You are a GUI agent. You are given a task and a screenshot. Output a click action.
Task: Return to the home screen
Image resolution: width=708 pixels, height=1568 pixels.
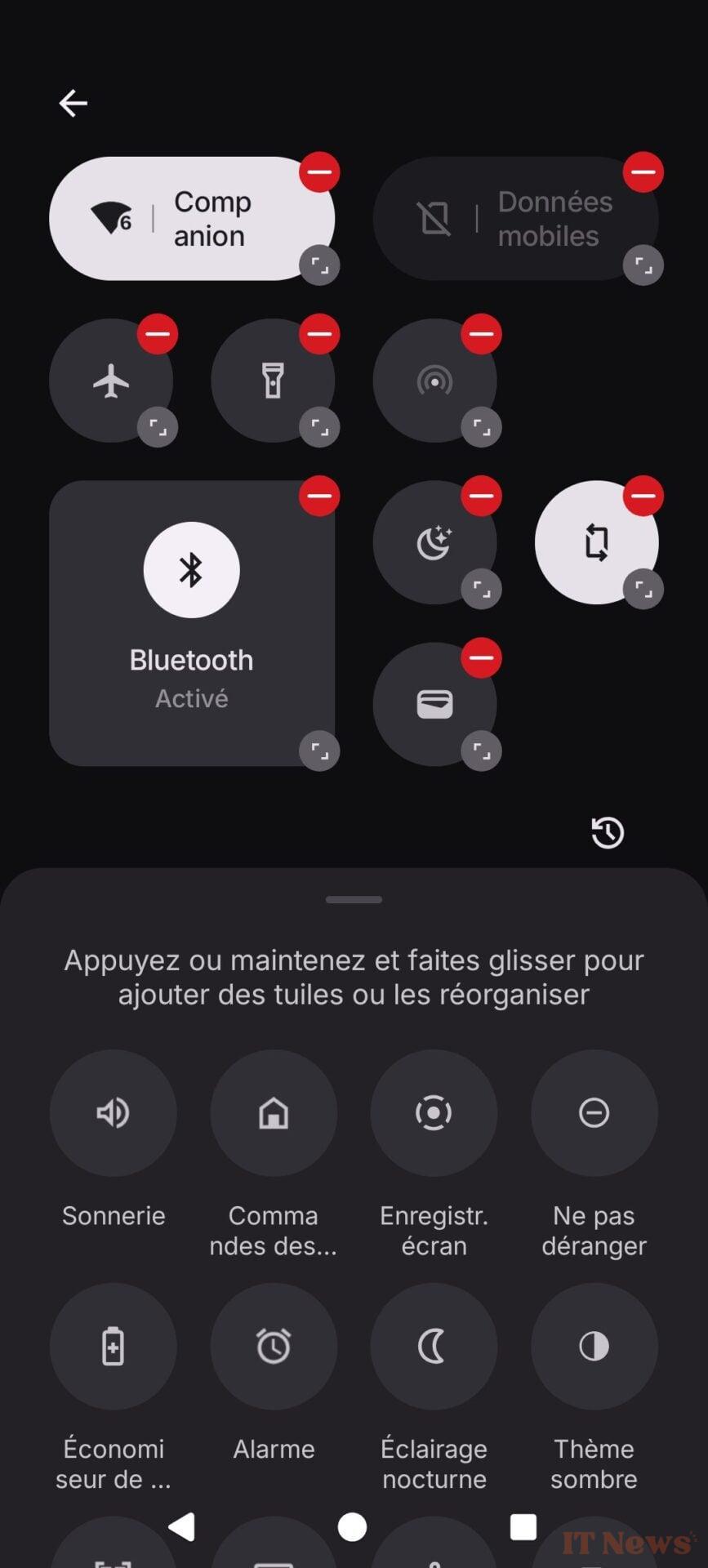tap(352, 1526)
